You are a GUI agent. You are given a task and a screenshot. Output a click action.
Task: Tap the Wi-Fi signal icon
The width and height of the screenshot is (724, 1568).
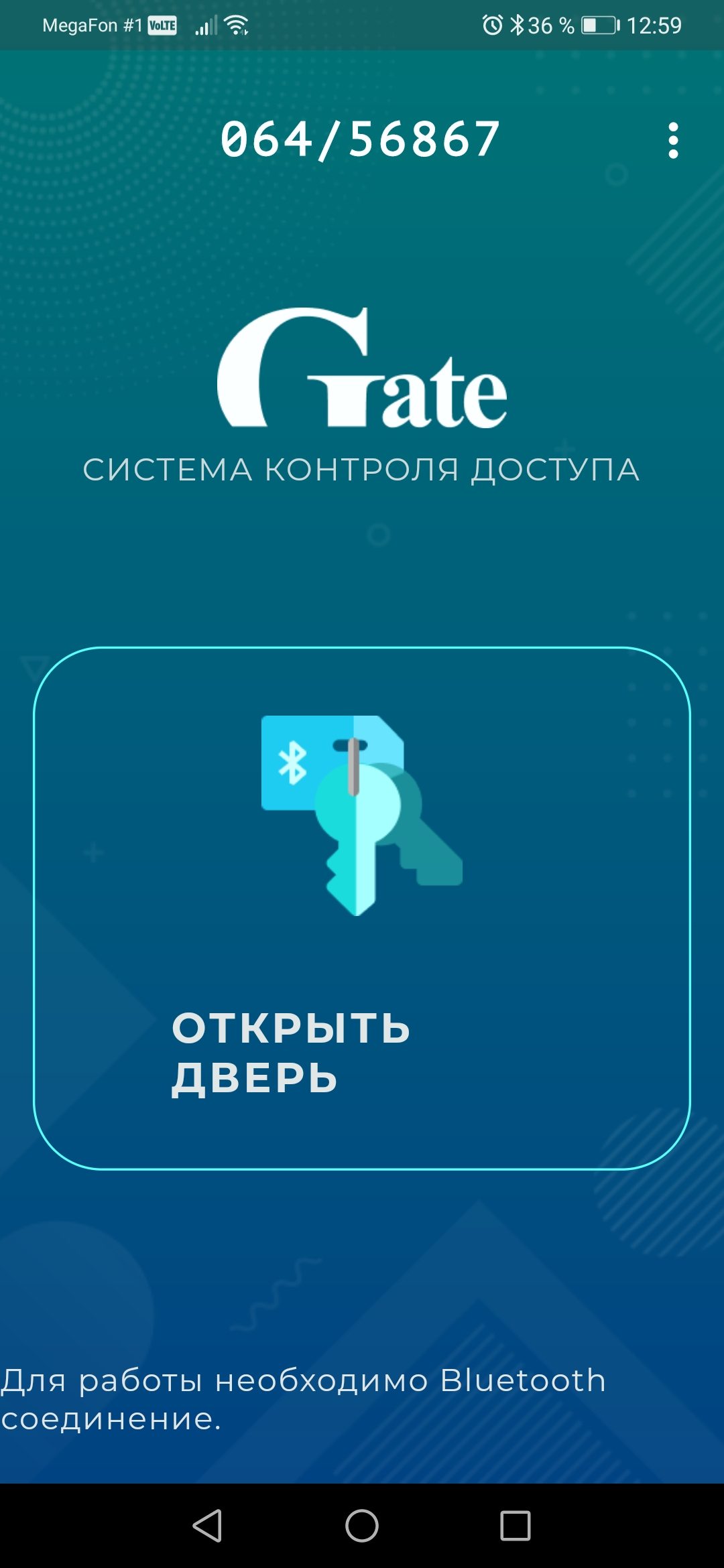click(x=235, y=24)
